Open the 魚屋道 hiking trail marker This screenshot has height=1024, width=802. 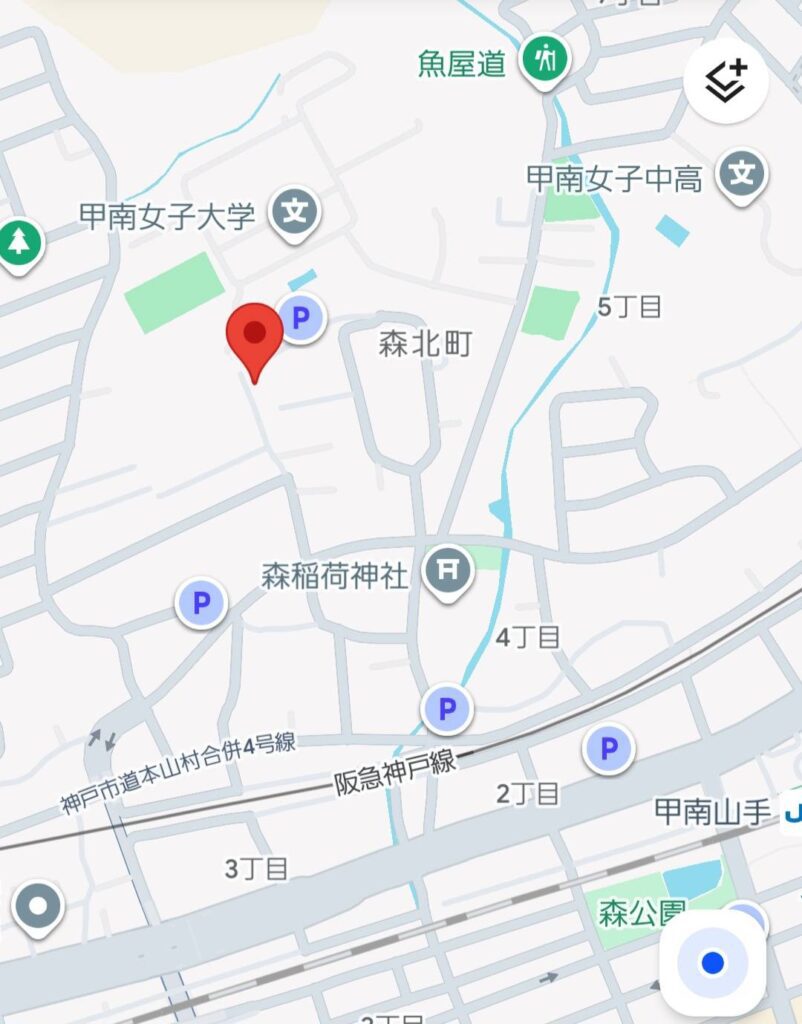[x=545, y=60]
